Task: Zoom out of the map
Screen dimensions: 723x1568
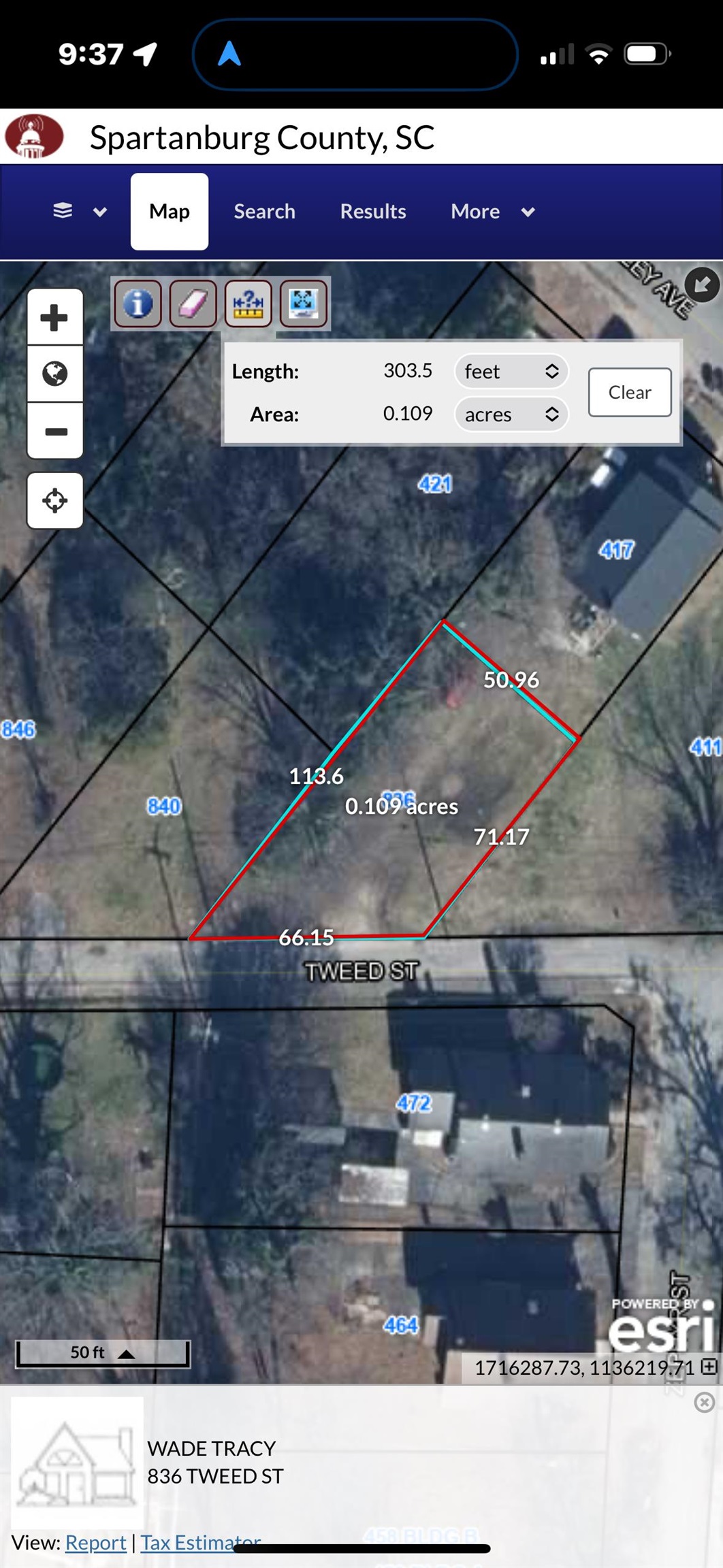Action: point(55,431)
